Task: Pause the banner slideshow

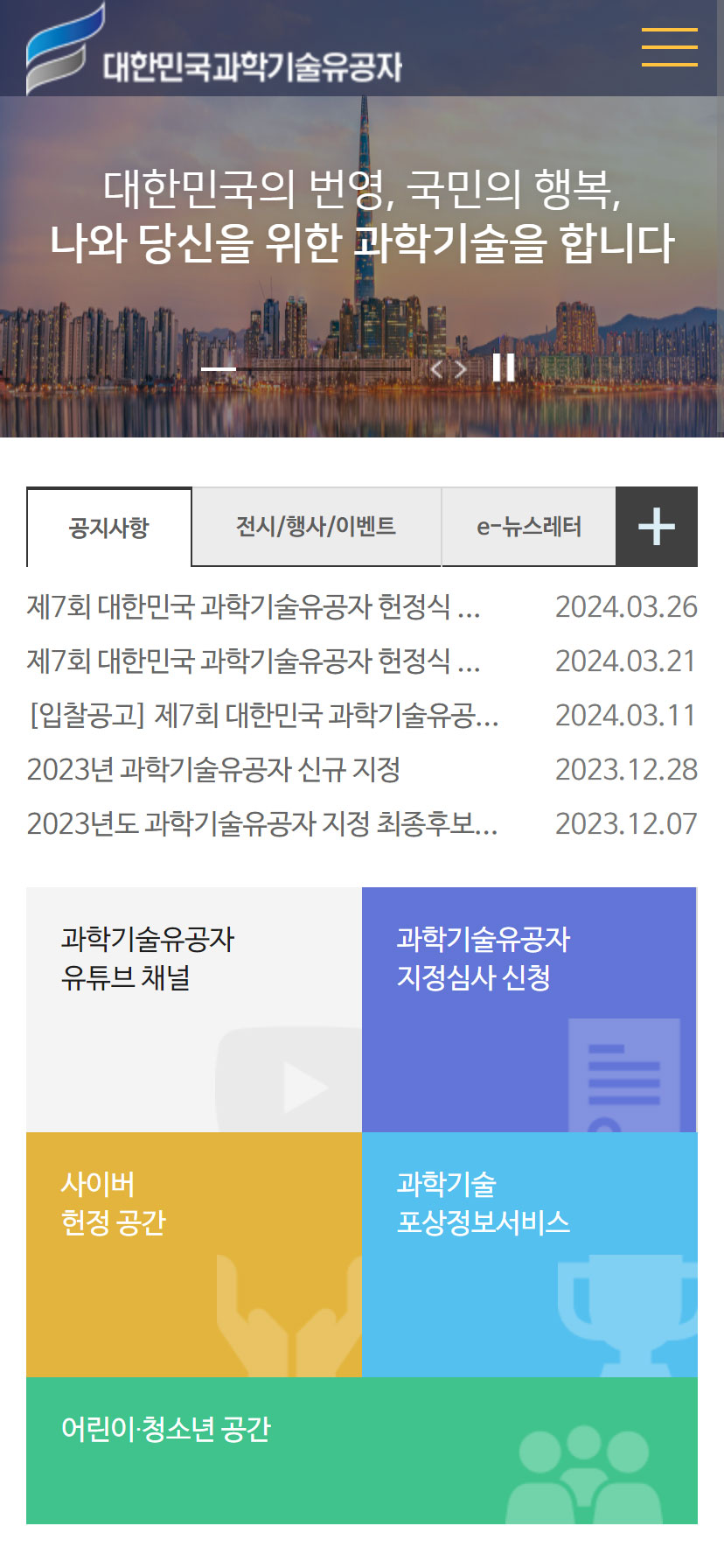Action: coord(504,367)
